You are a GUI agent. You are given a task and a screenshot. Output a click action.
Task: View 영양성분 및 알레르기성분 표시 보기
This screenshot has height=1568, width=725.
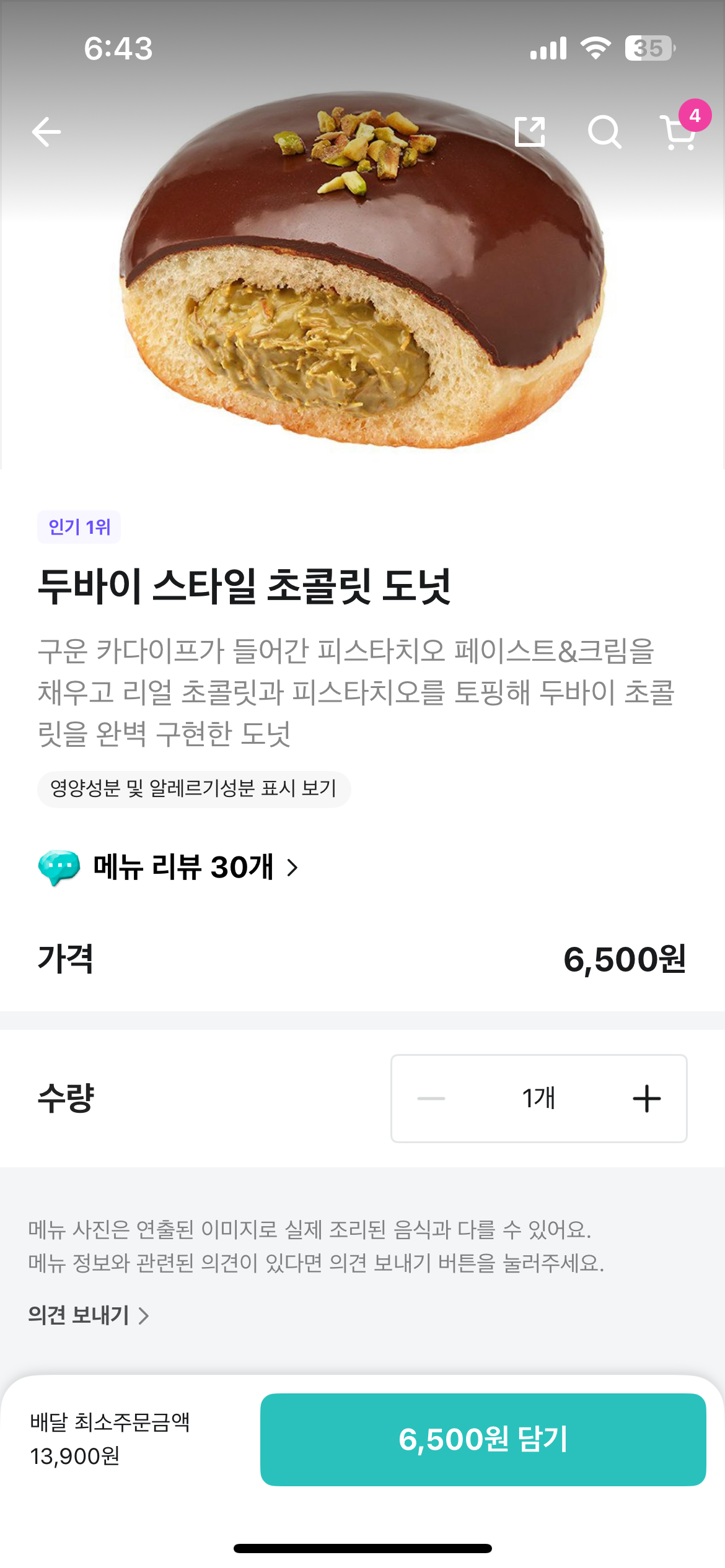pos(194,789)
